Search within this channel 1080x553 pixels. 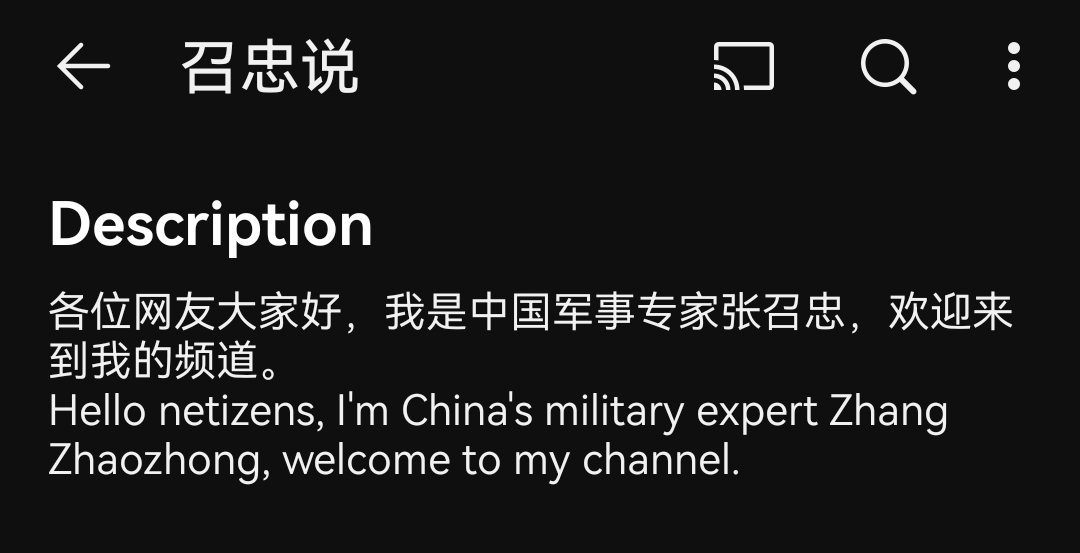(x=887, y=67)
